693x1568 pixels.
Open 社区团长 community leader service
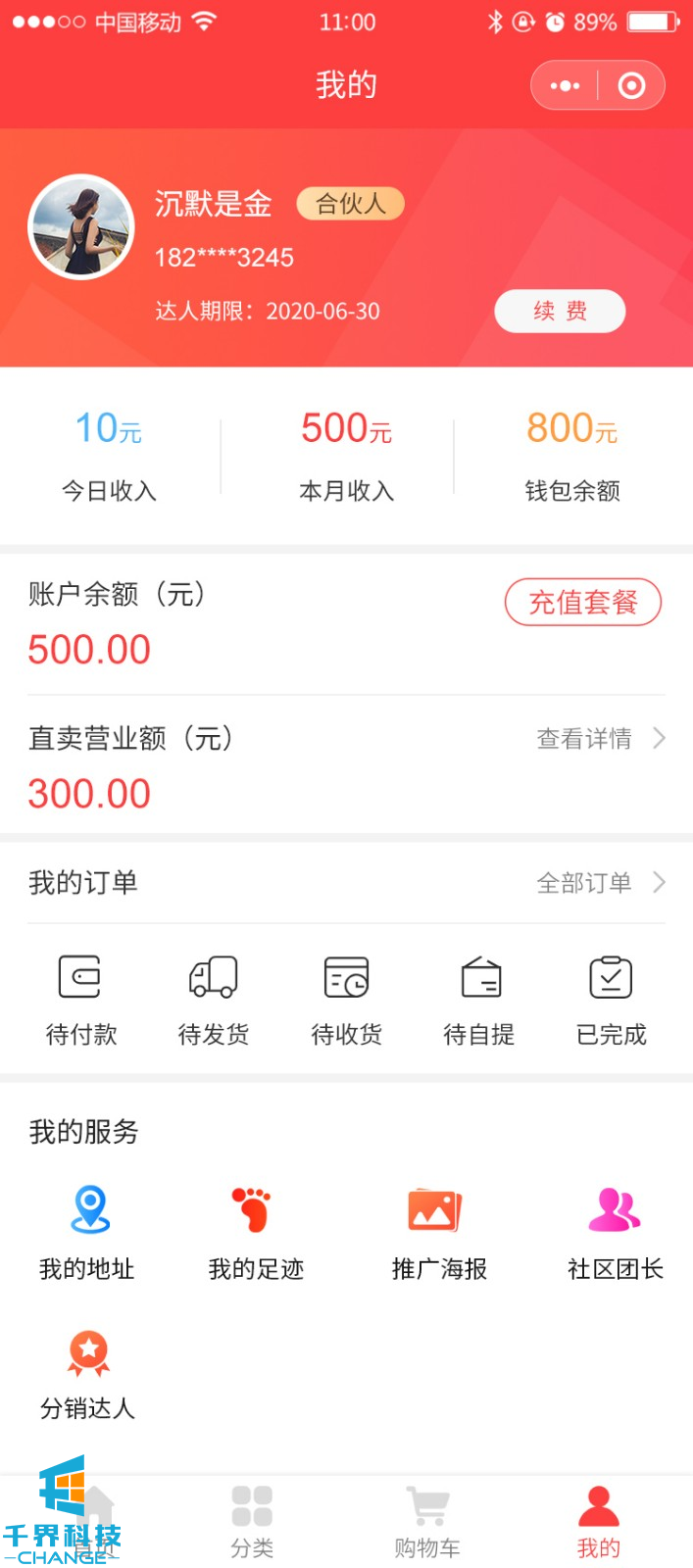pyautogui.click(x=616, y=1233)
